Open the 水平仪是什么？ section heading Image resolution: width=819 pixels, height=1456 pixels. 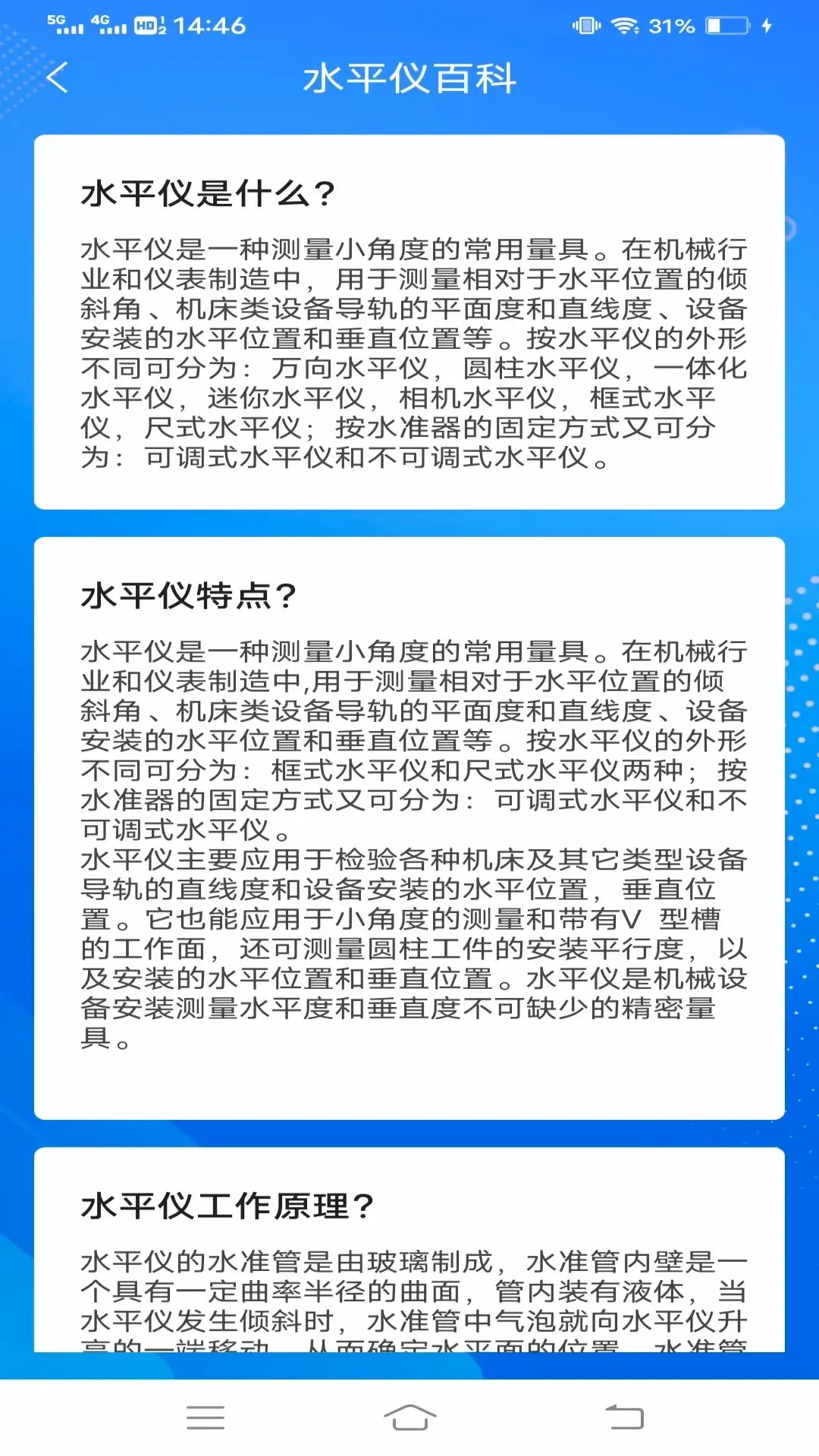pyautogui.click(x=206, y=192)
